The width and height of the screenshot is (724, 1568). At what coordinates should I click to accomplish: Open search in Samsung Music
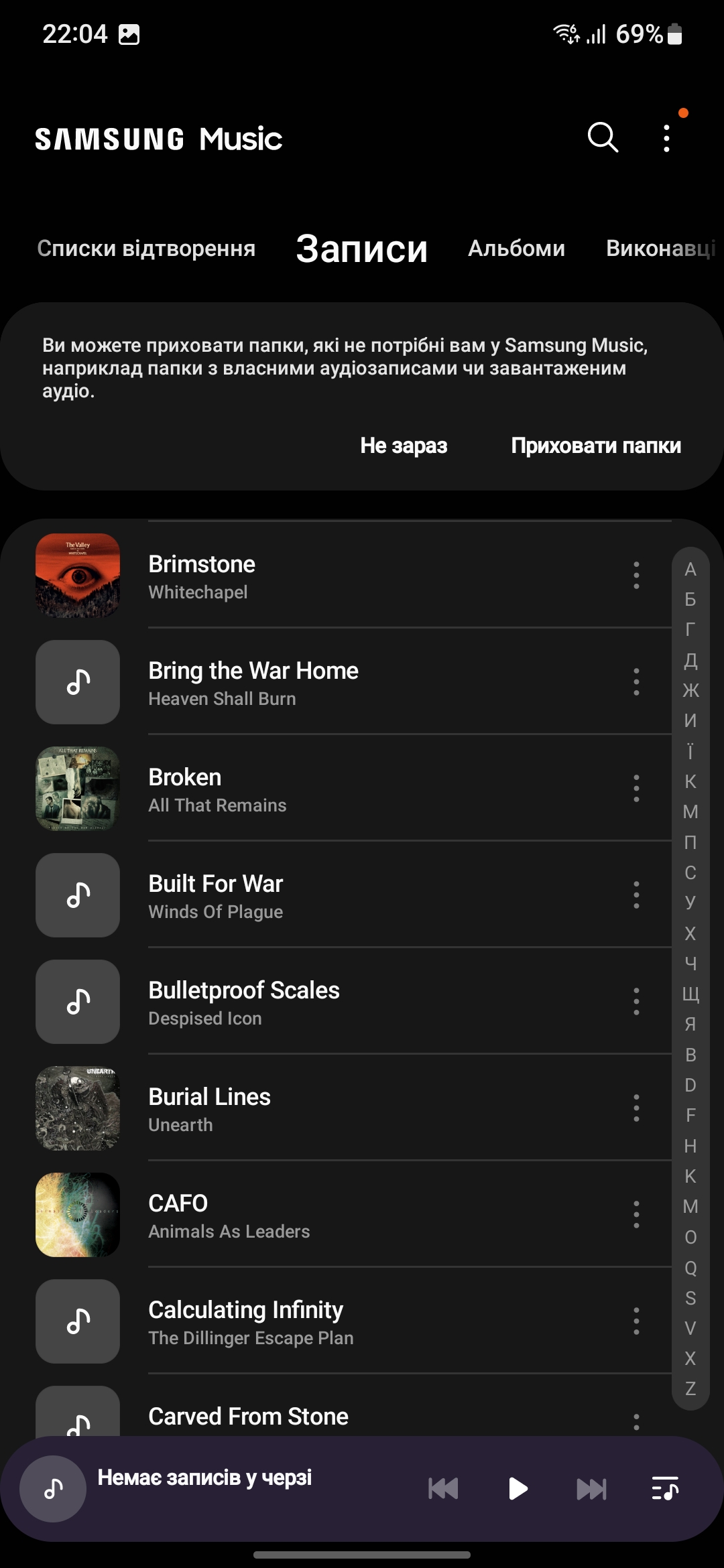[602, 138]
